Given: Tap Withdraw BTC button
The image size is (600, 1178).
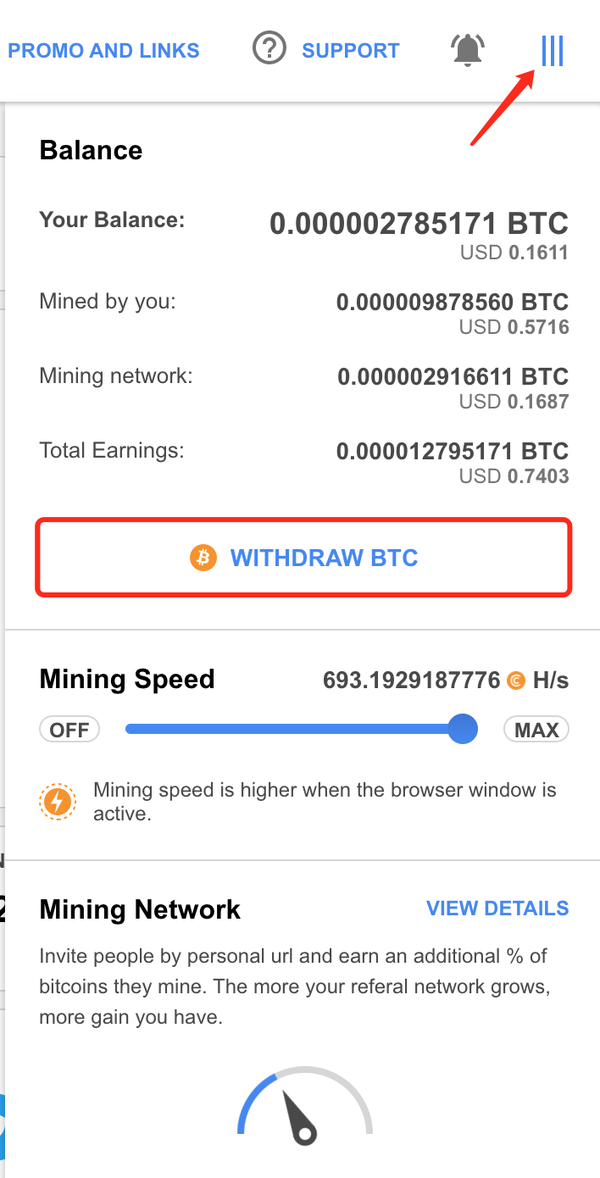Looking at the screenshot, I should point(304,557).
